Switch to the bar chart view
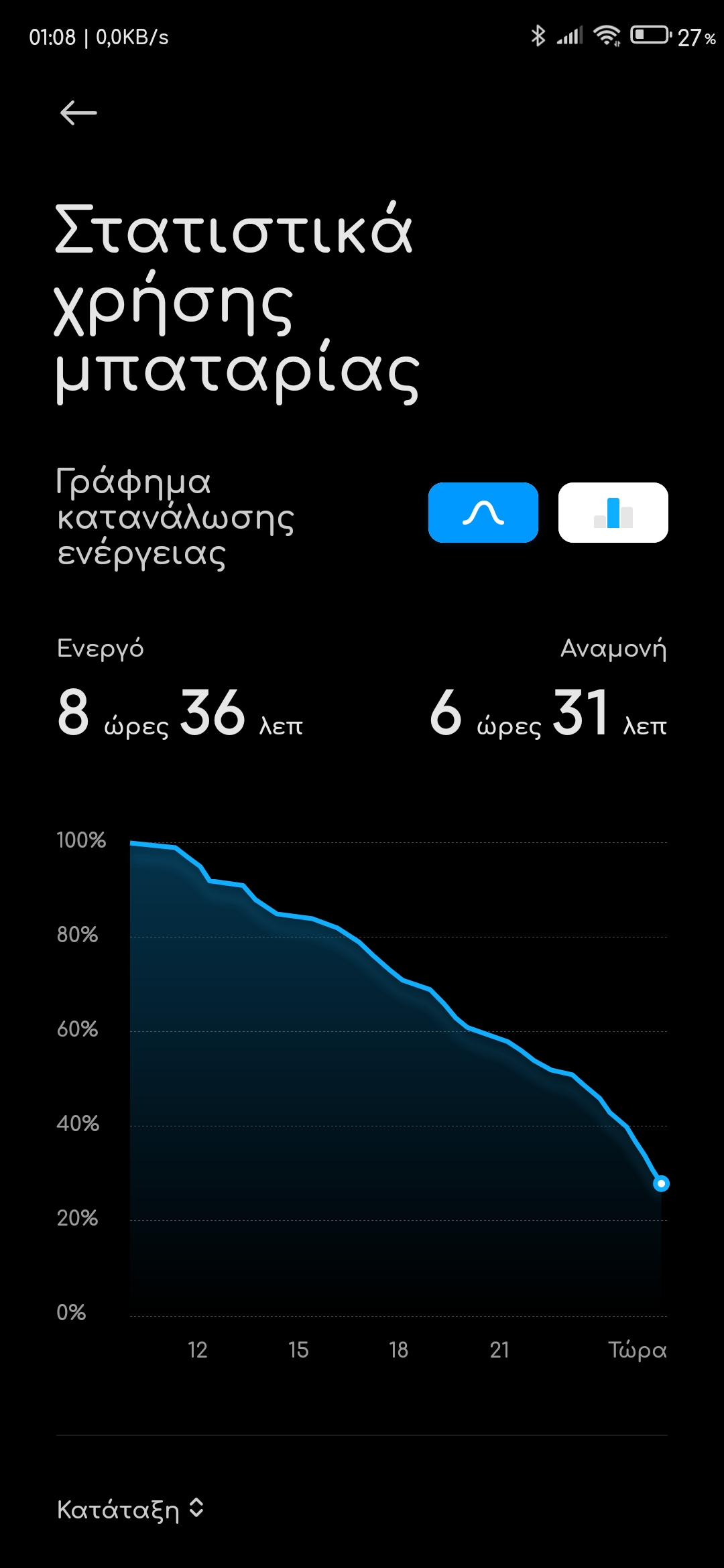 pyautogui.click(x=613, y=513)
